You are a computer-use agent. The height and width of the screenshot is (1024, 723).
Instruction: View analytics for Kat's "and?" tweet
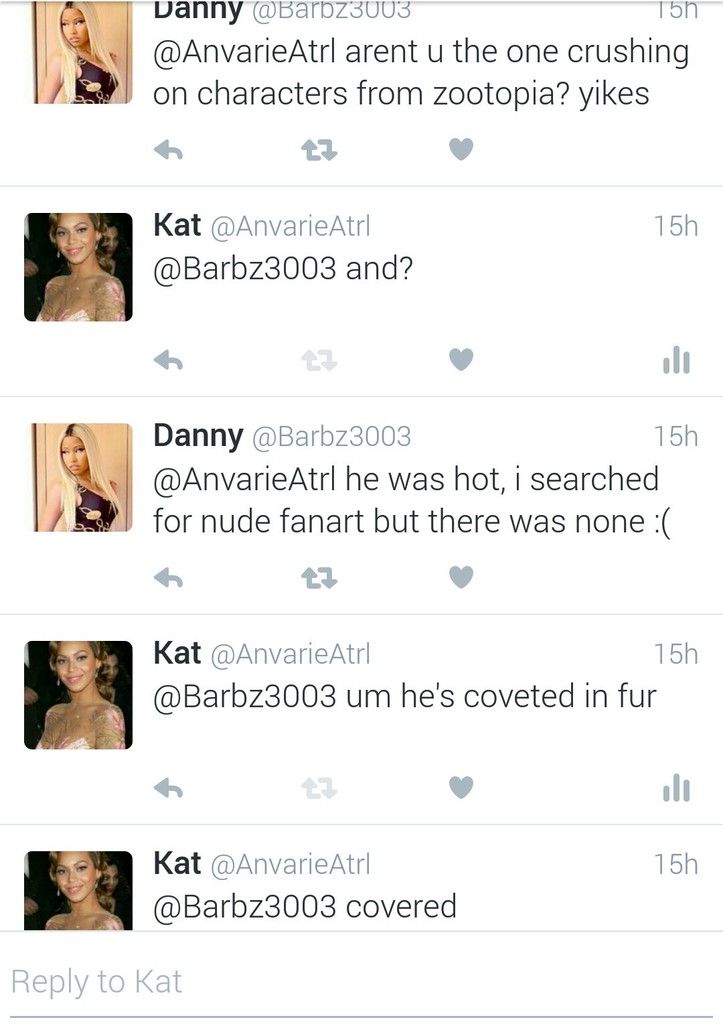pos(677,360)
